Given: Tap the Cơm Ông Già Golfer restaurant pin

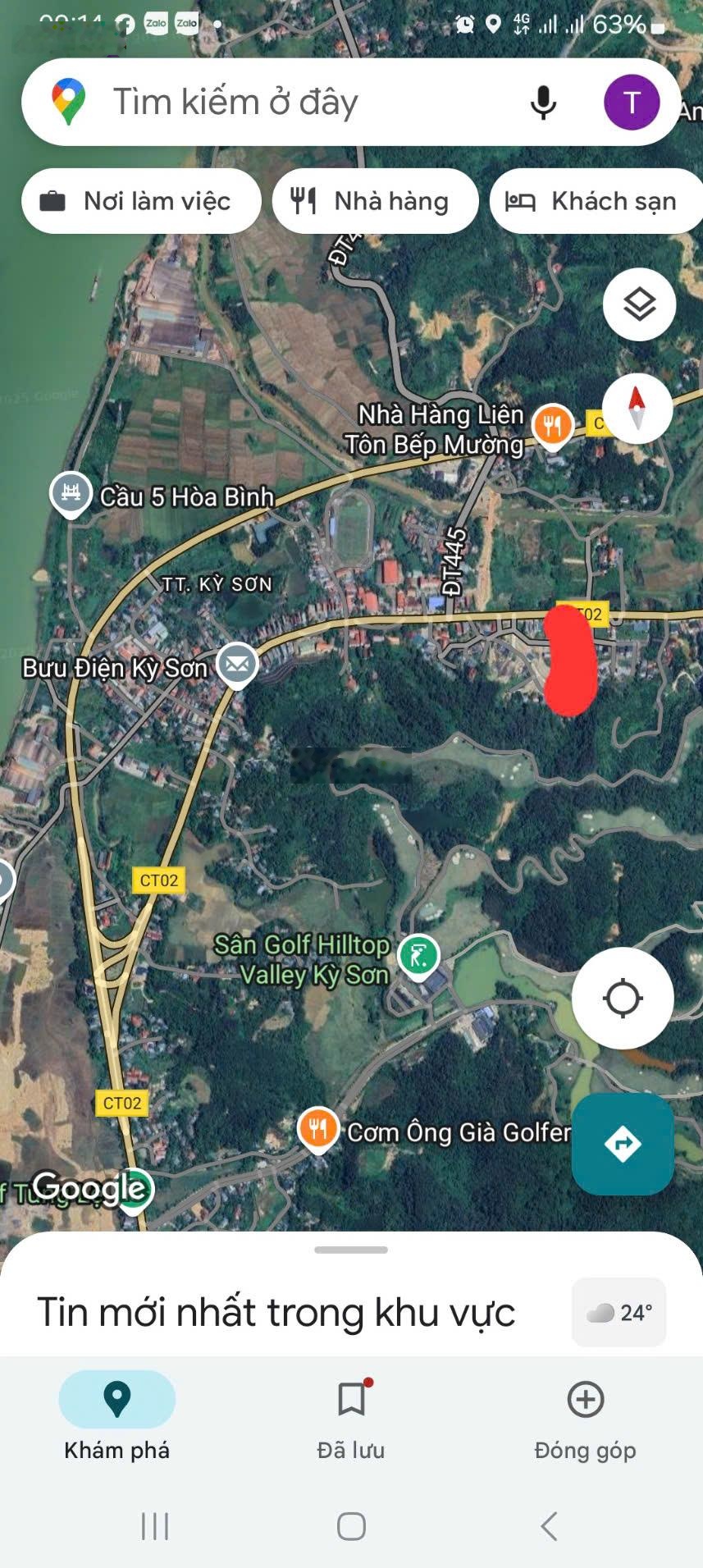Looking at the screenshot, I should (x=318, y=1129).
